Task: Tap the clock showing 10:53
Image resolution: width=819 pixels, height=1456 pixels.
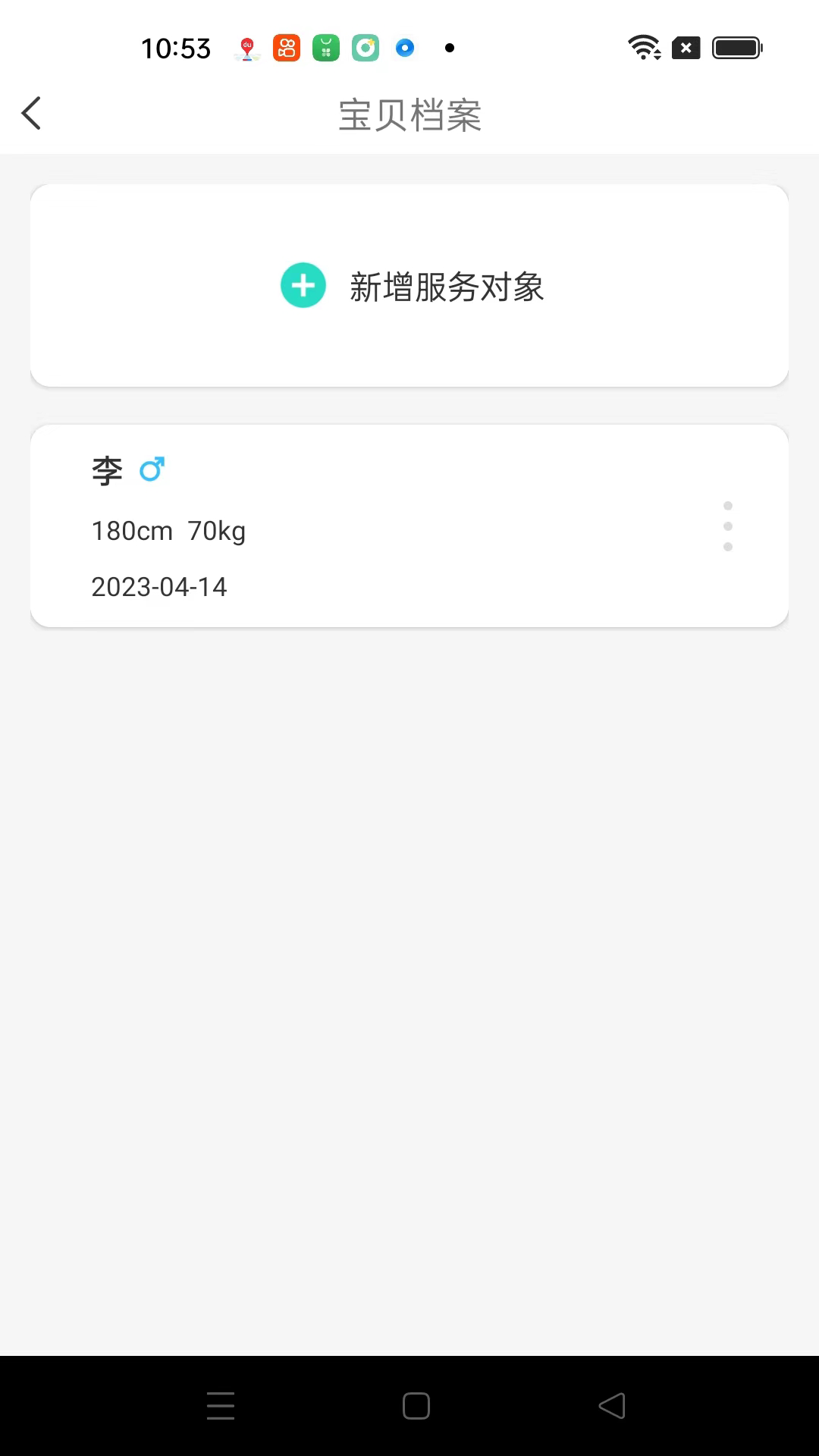Action: coord(177,47)
